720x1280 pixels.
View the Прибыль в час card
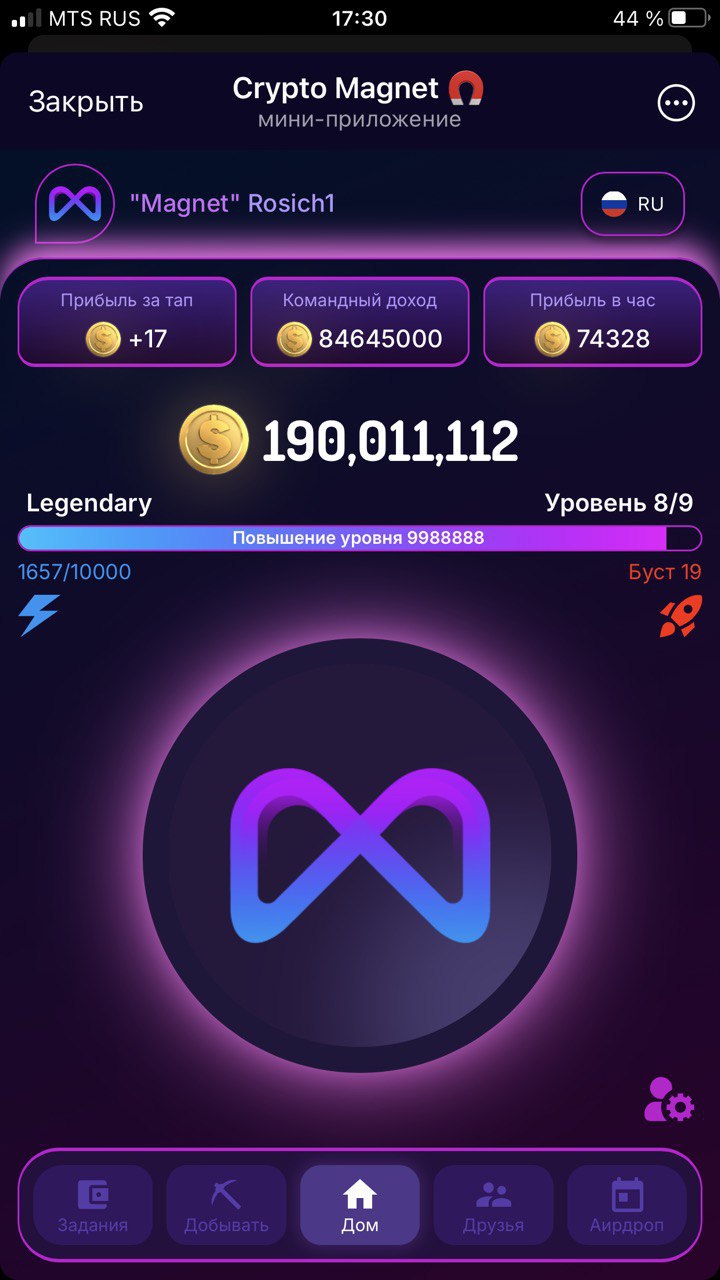(x=593, y=322)
